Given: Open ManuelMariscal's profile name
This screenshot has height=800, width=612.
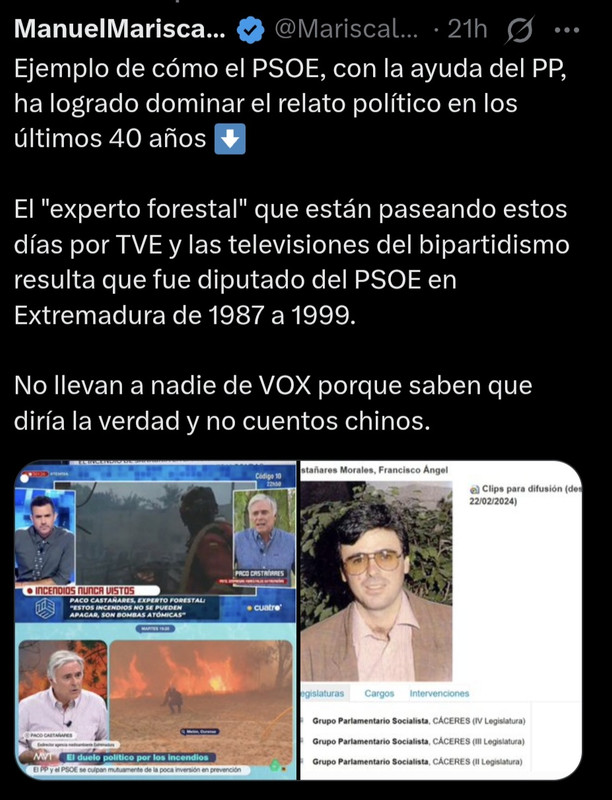Looking at the screenshot, I should pyautogui.click(x=118, y=31).
